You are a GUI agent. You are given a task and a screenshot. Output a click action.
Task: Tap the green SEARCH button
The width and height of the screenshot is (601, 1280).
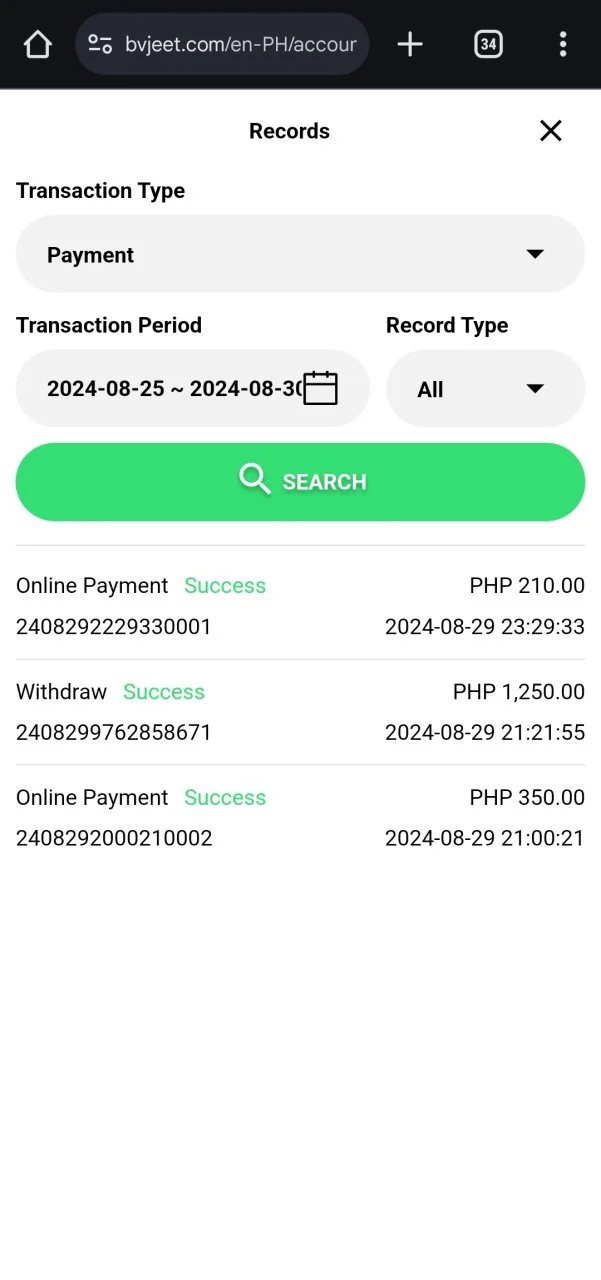(x=300, y=482)
